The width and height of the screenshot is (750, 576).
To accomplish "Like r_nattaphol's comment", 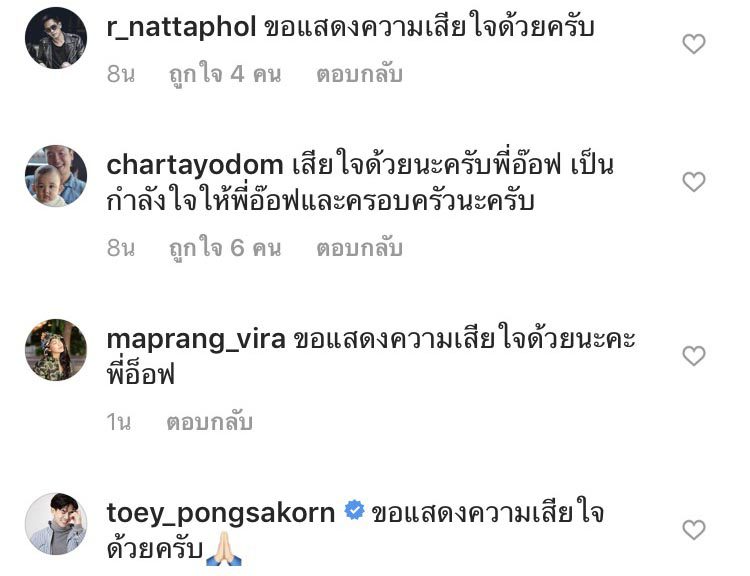I will click(693, 44).
